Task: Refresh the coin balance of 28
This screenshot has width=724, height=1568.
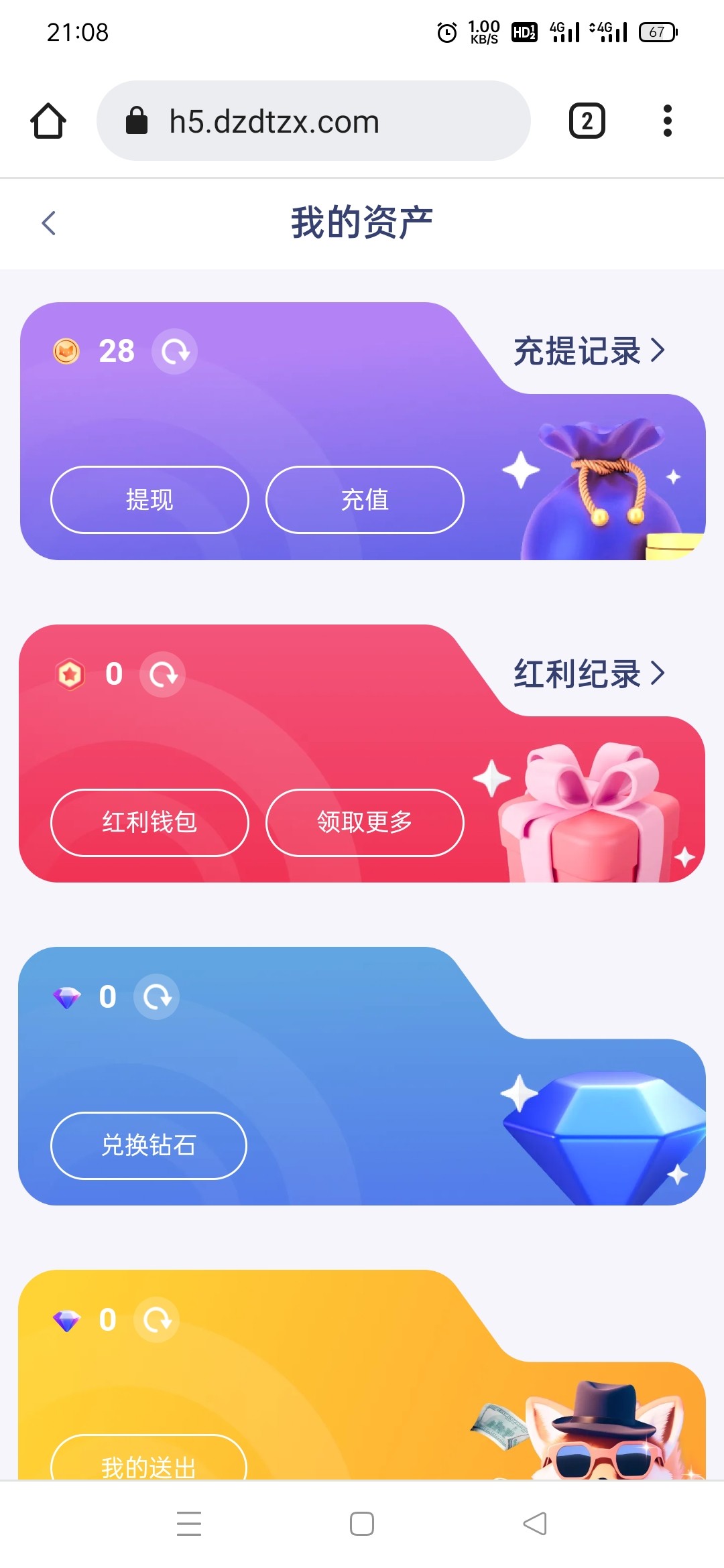Action: [x=174, y=351]
